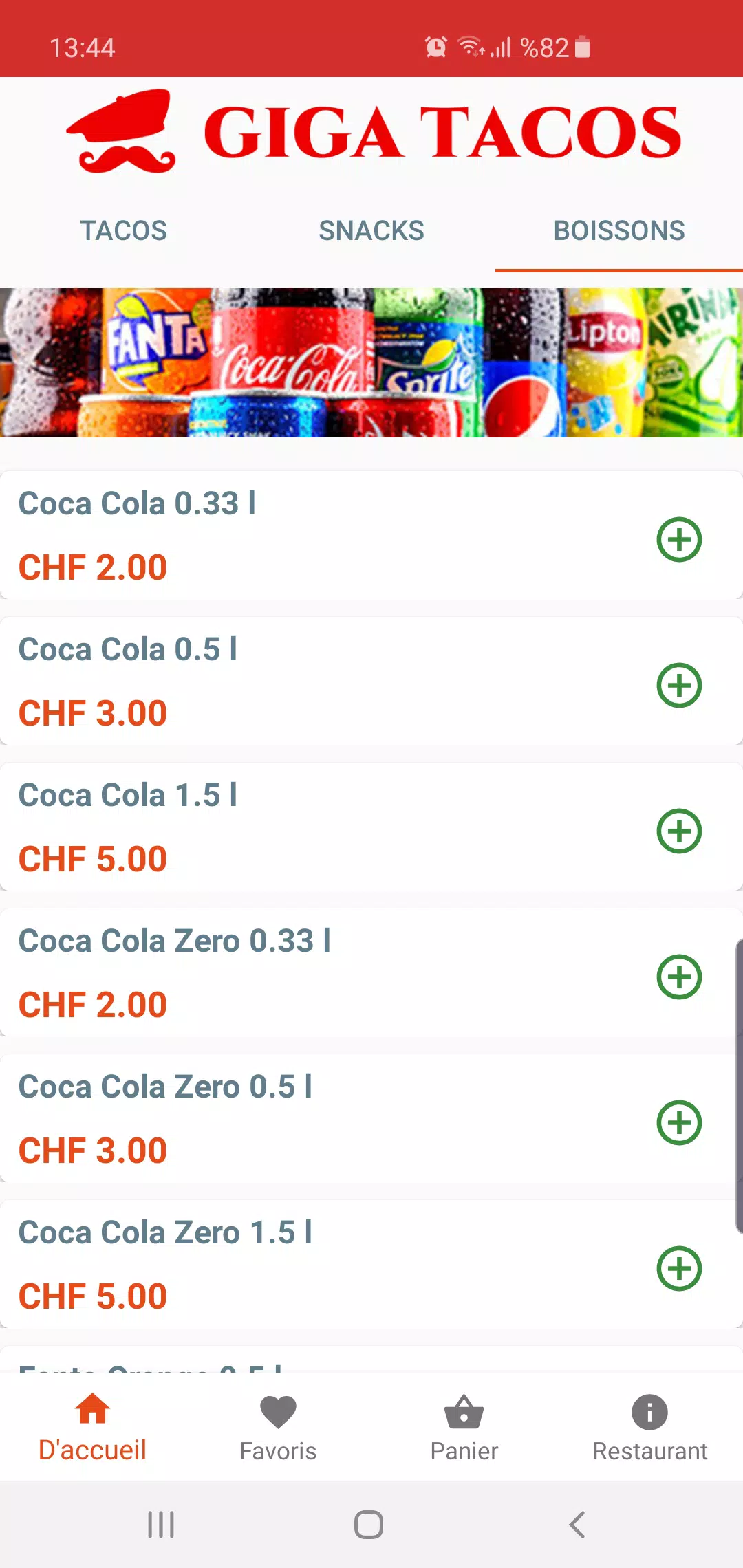Tap the system back button
Screen dimensions: 743x1568
(577, 1525)
